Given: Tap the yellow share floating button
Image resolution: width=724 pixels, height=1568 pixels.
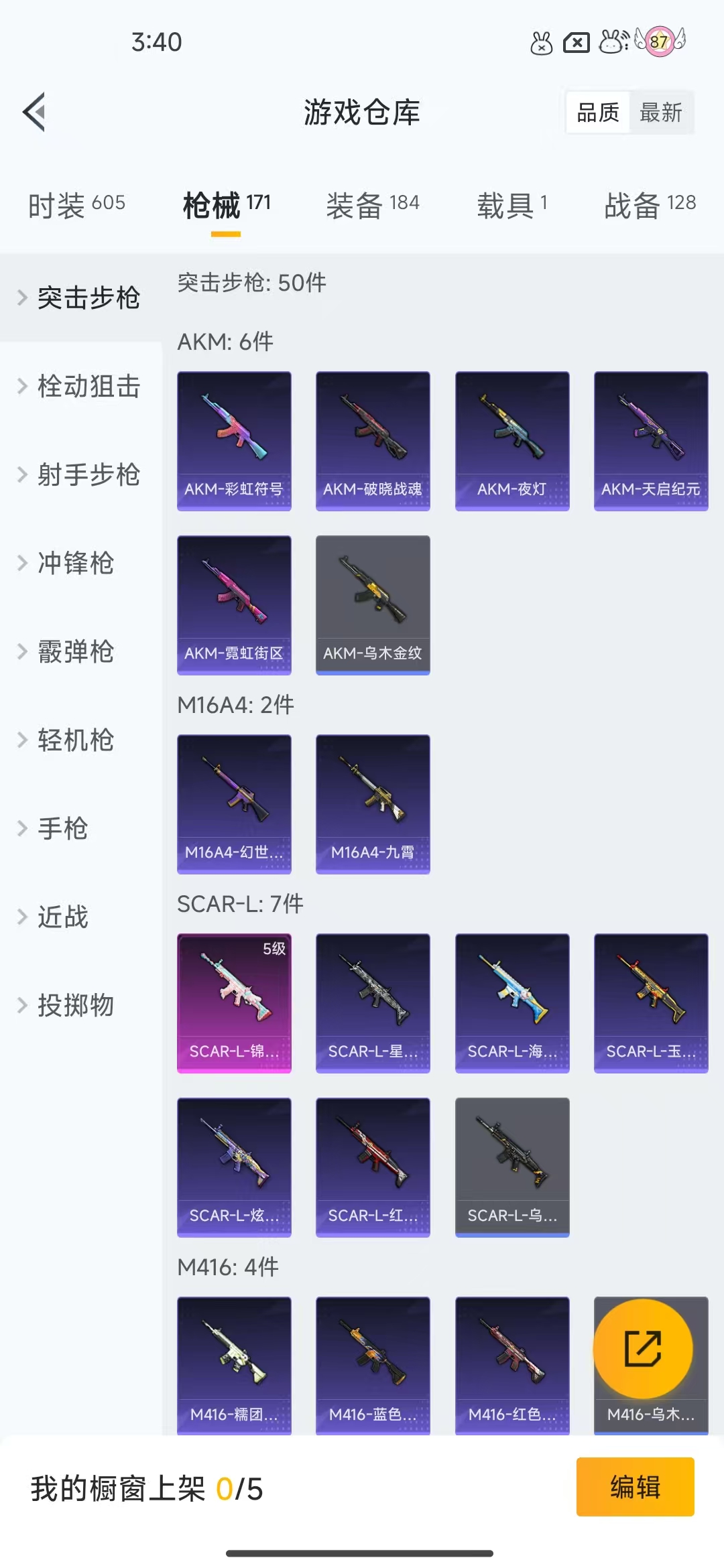Looking at the screenshot, I should (x=643, y=1349).
